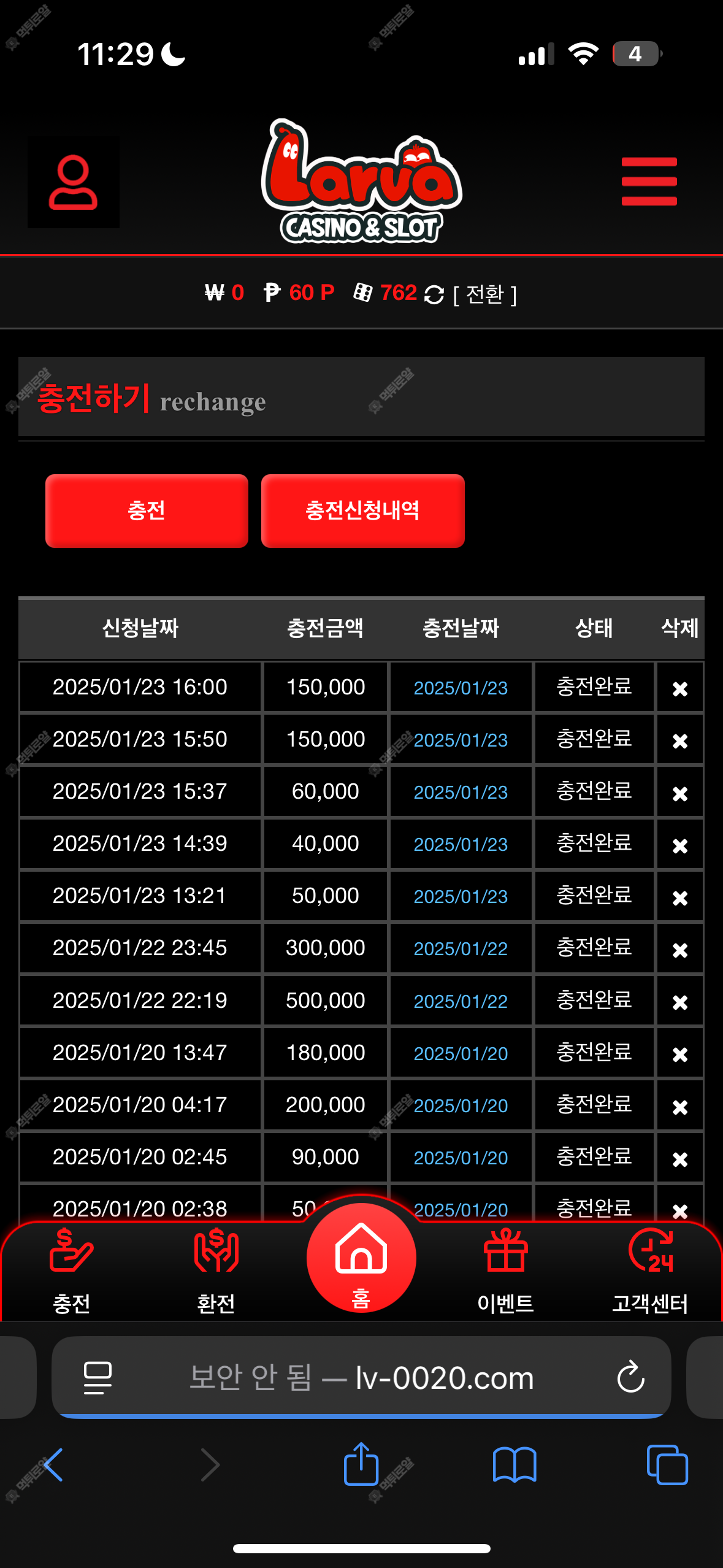
Task: Tap the 전환 conversion link
Action: pyautogui.click(x=484, y=294)
